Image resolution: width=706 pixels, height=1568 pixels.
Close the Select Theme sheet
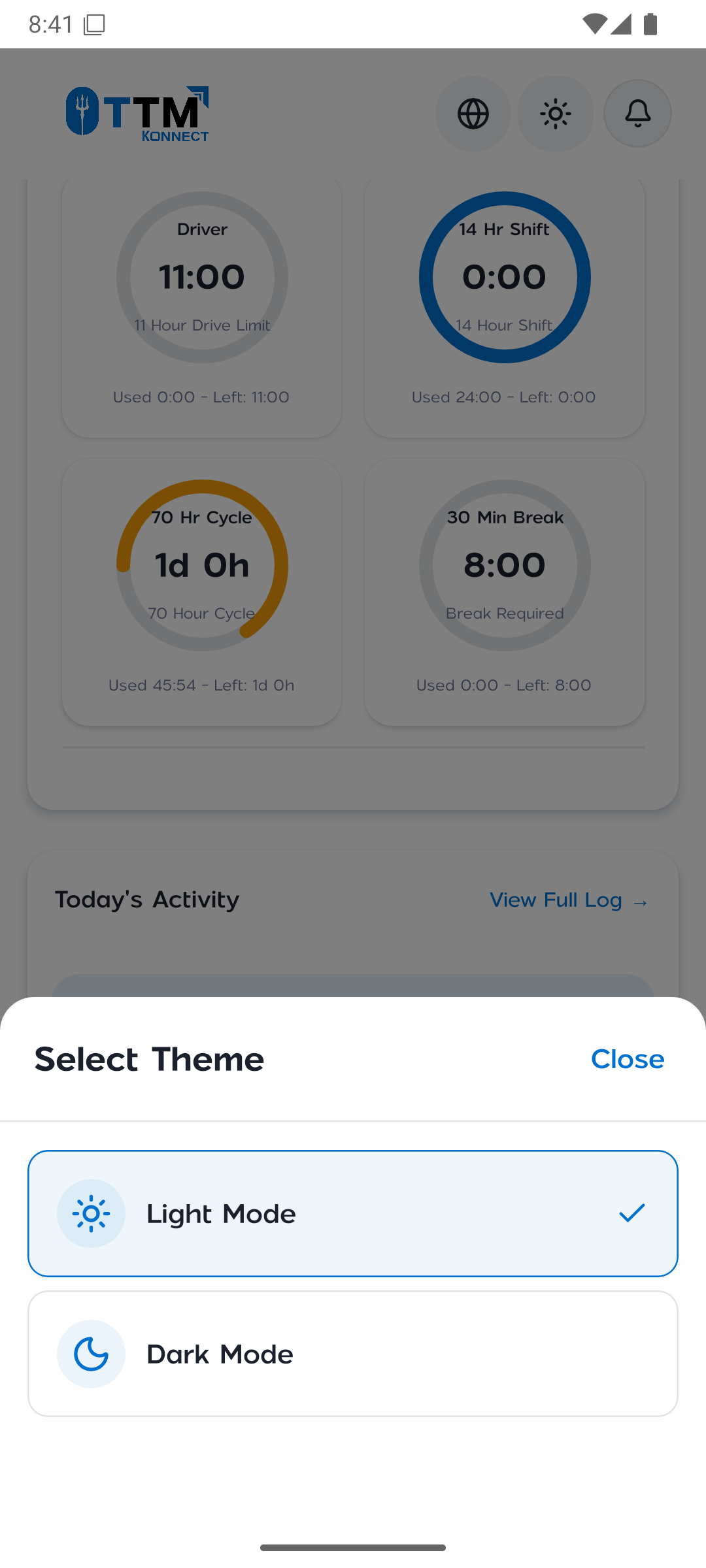point(627,1059)
